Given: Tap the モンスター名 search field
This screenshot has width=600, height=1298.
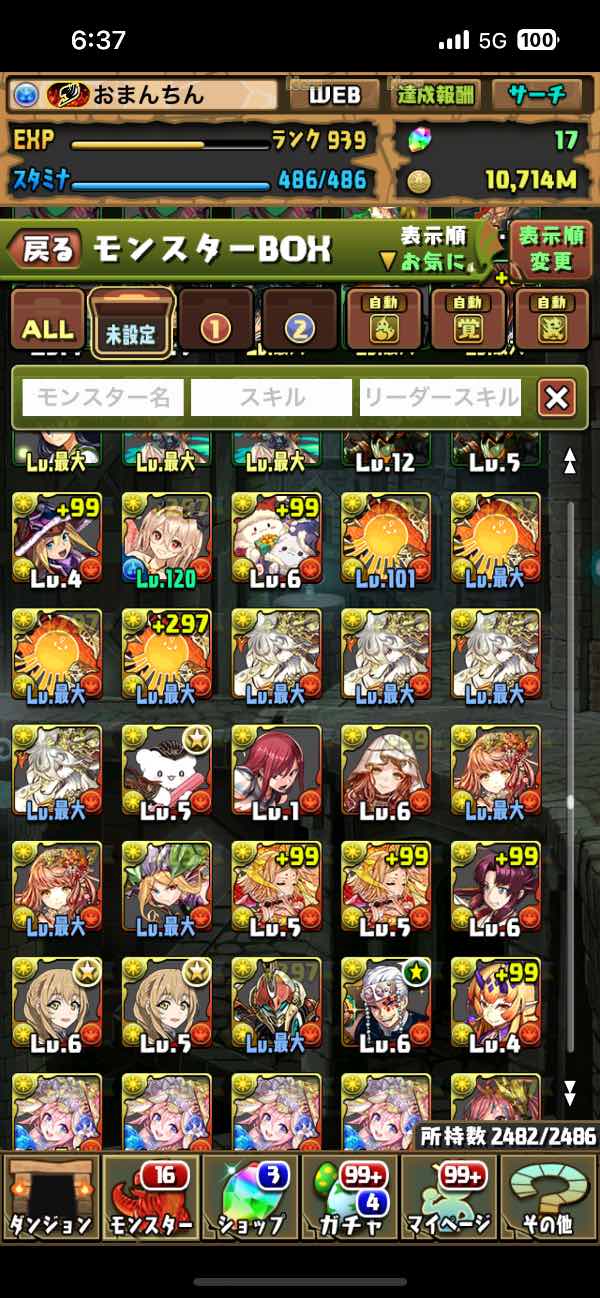Looking at the screenshot, I should click(104, 398).
